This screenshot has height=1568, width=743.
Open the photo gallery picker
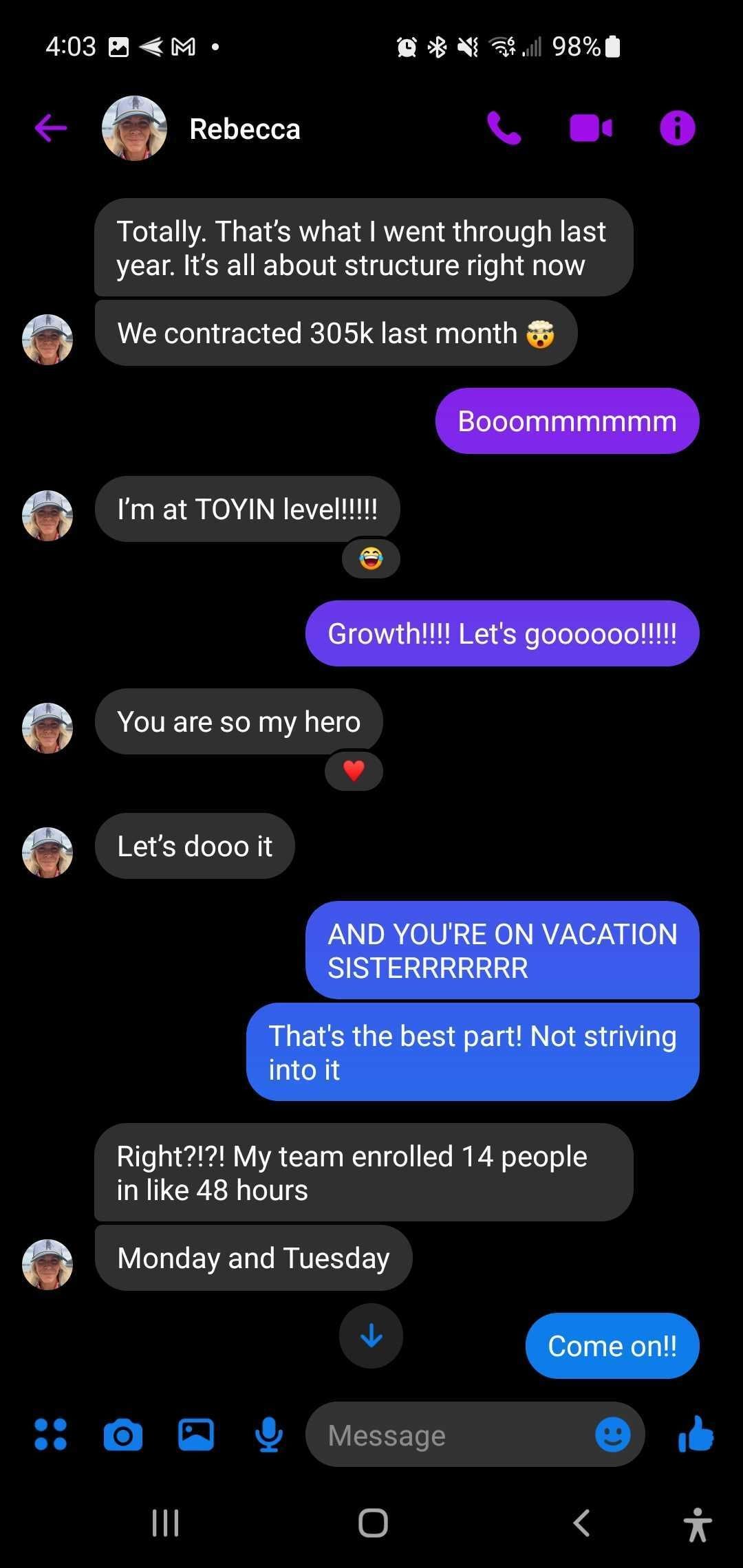(x=196, y=1435)
